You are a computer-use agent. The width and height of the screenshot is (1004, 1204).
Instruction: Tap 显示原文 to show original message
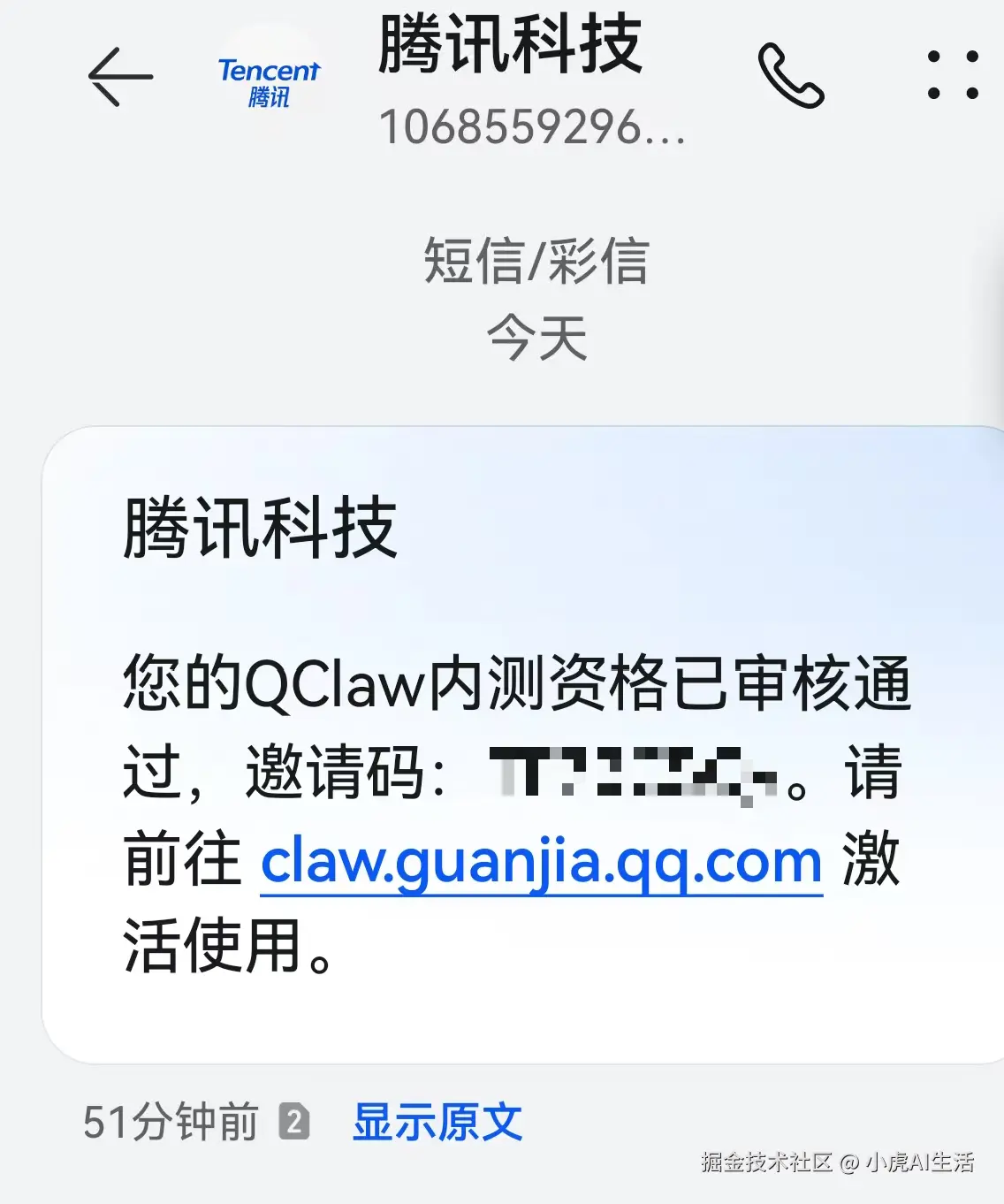(437, 1123)
